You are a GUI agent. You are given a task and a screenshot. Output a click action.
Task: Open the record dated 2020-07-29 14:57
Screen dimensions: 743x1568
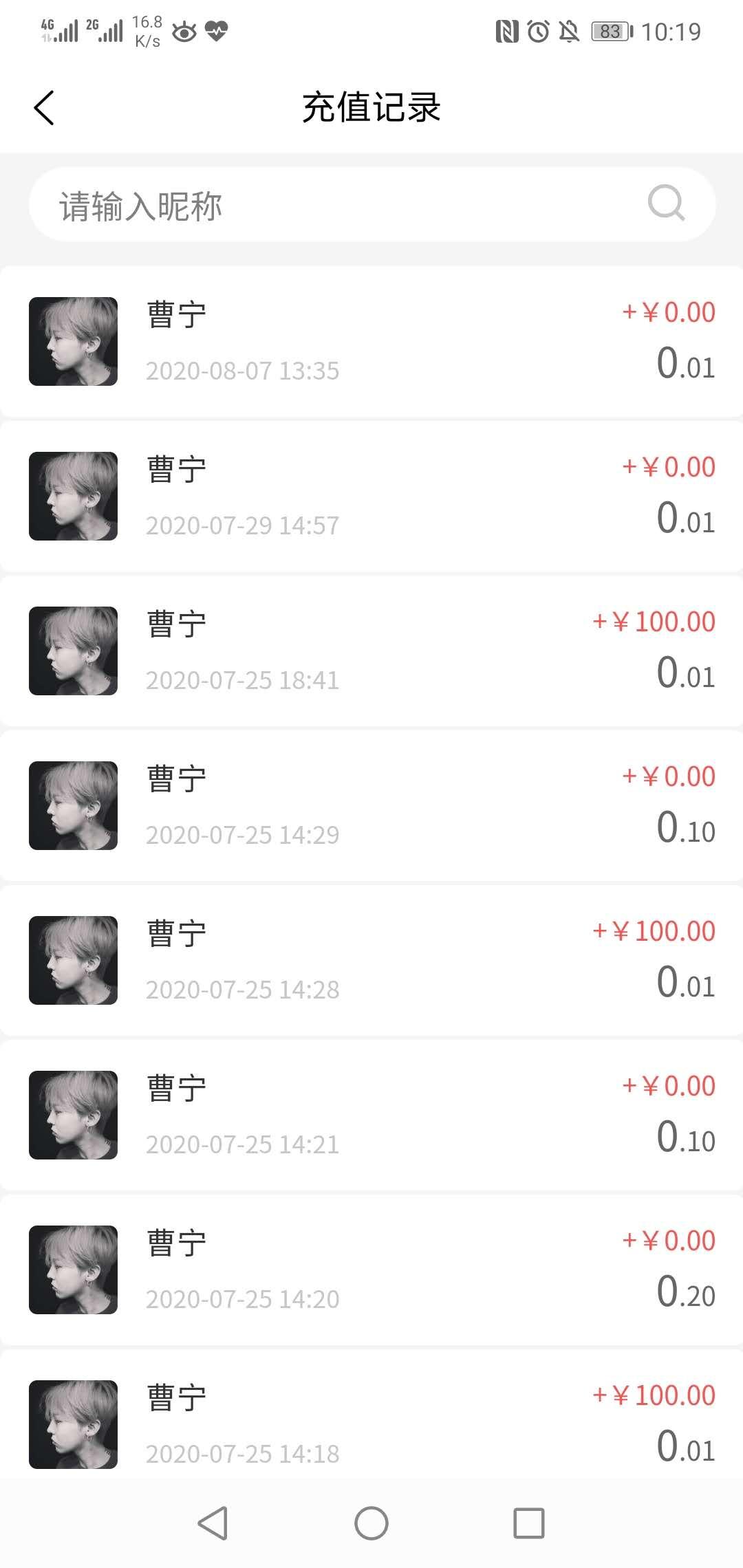(x=371, y=496)
